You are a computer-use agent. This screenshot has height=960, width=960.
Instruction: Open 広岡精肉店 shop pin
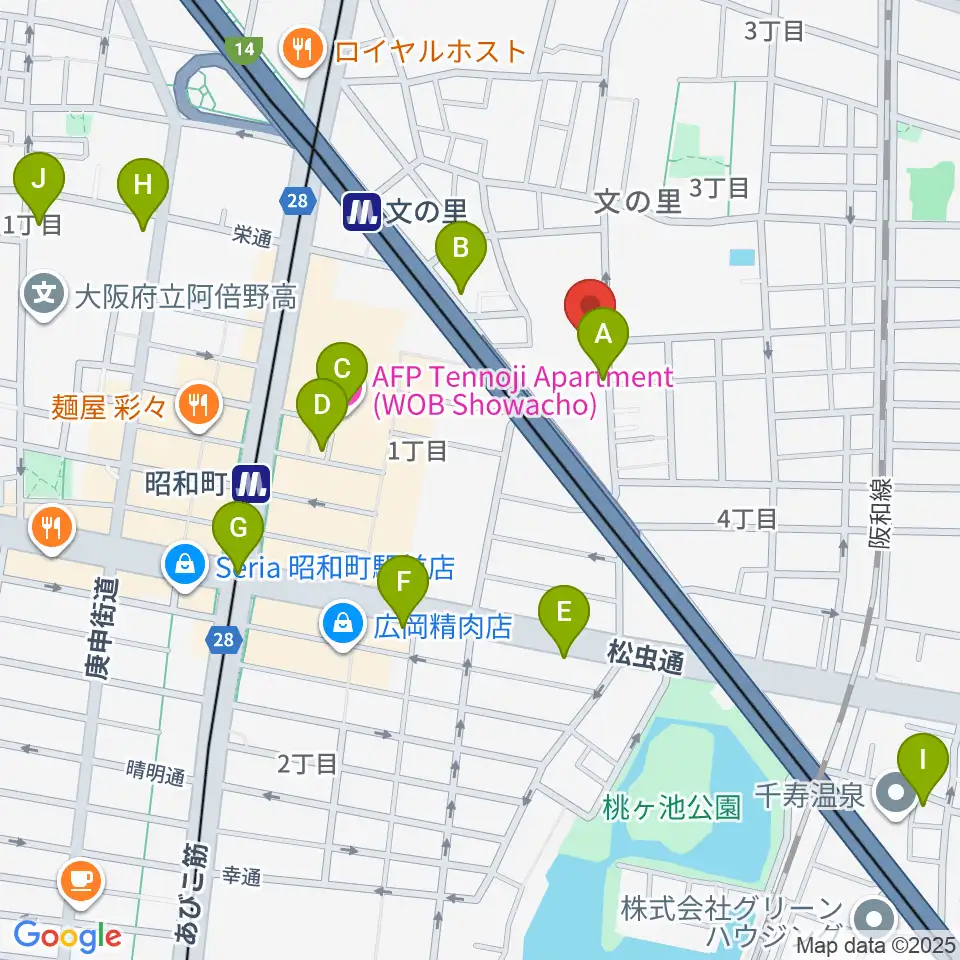(343, 626)
